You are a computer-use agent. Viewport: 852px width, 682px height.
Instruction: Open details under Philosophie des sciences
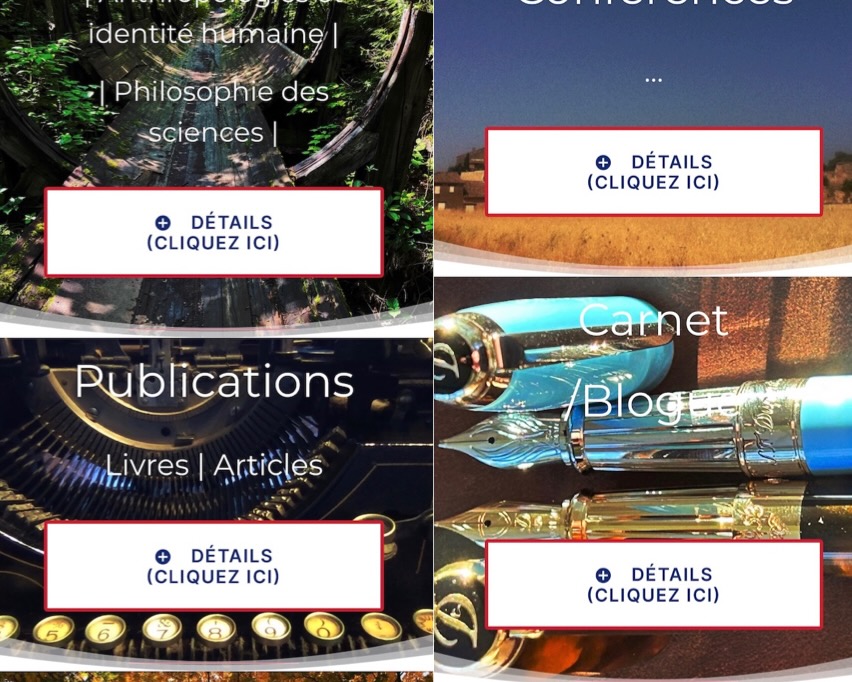213,232
